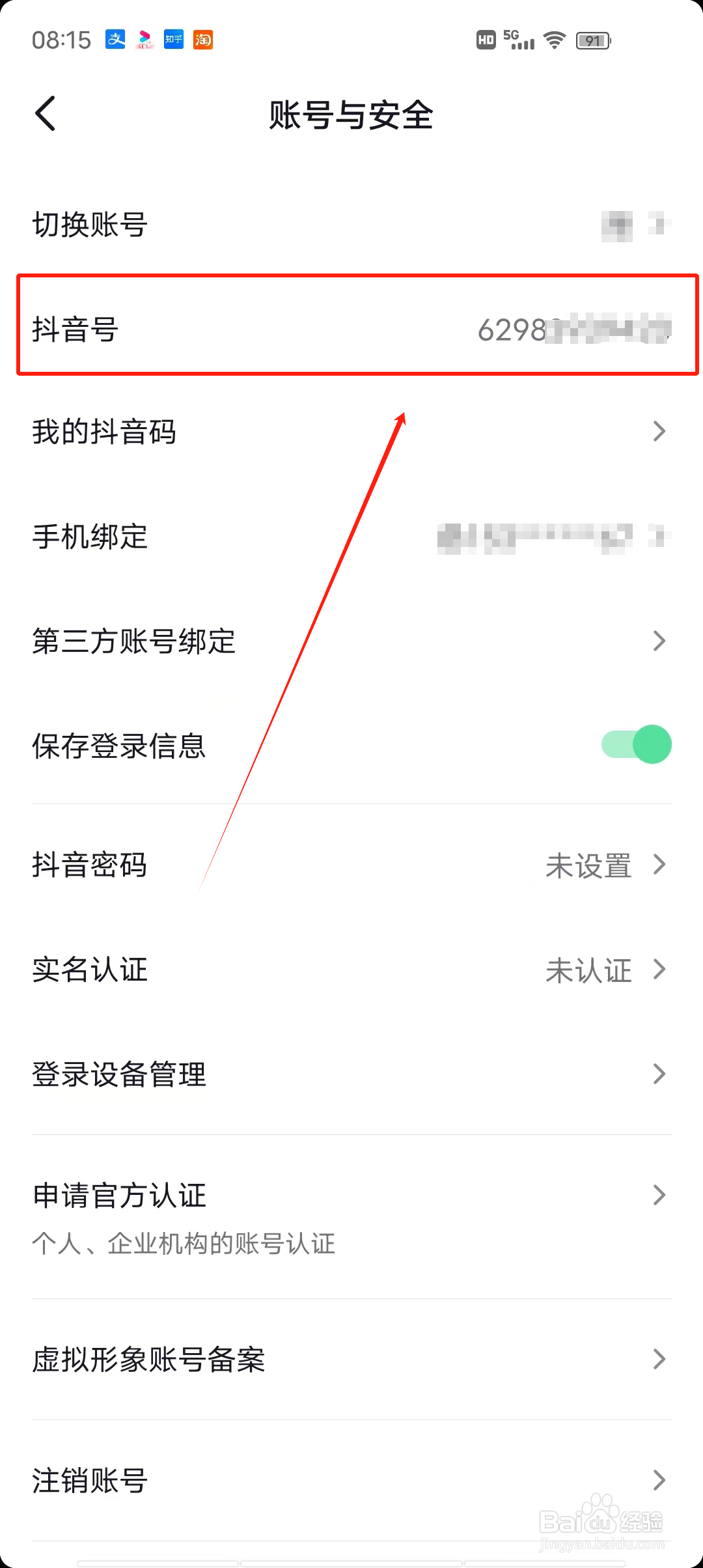
Task: Tap the Zhihu icon in the status bar
Action: [x=172, y=40]
